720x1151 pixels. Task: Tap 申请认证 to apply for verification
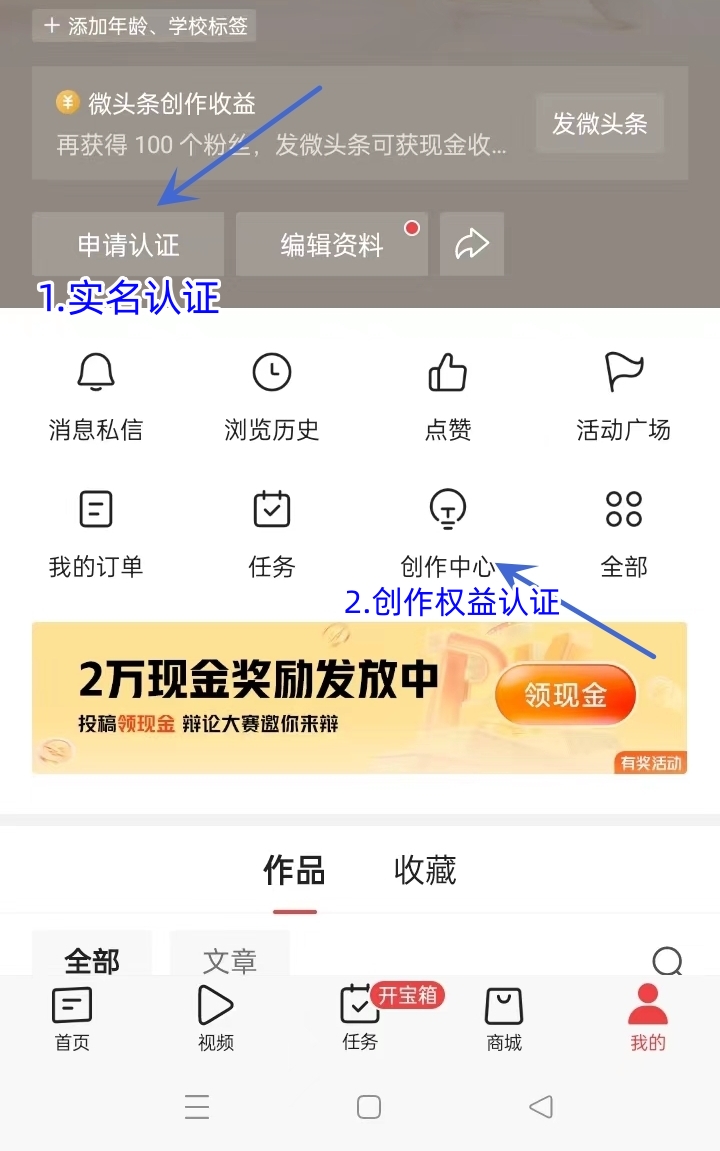point(128,244)
